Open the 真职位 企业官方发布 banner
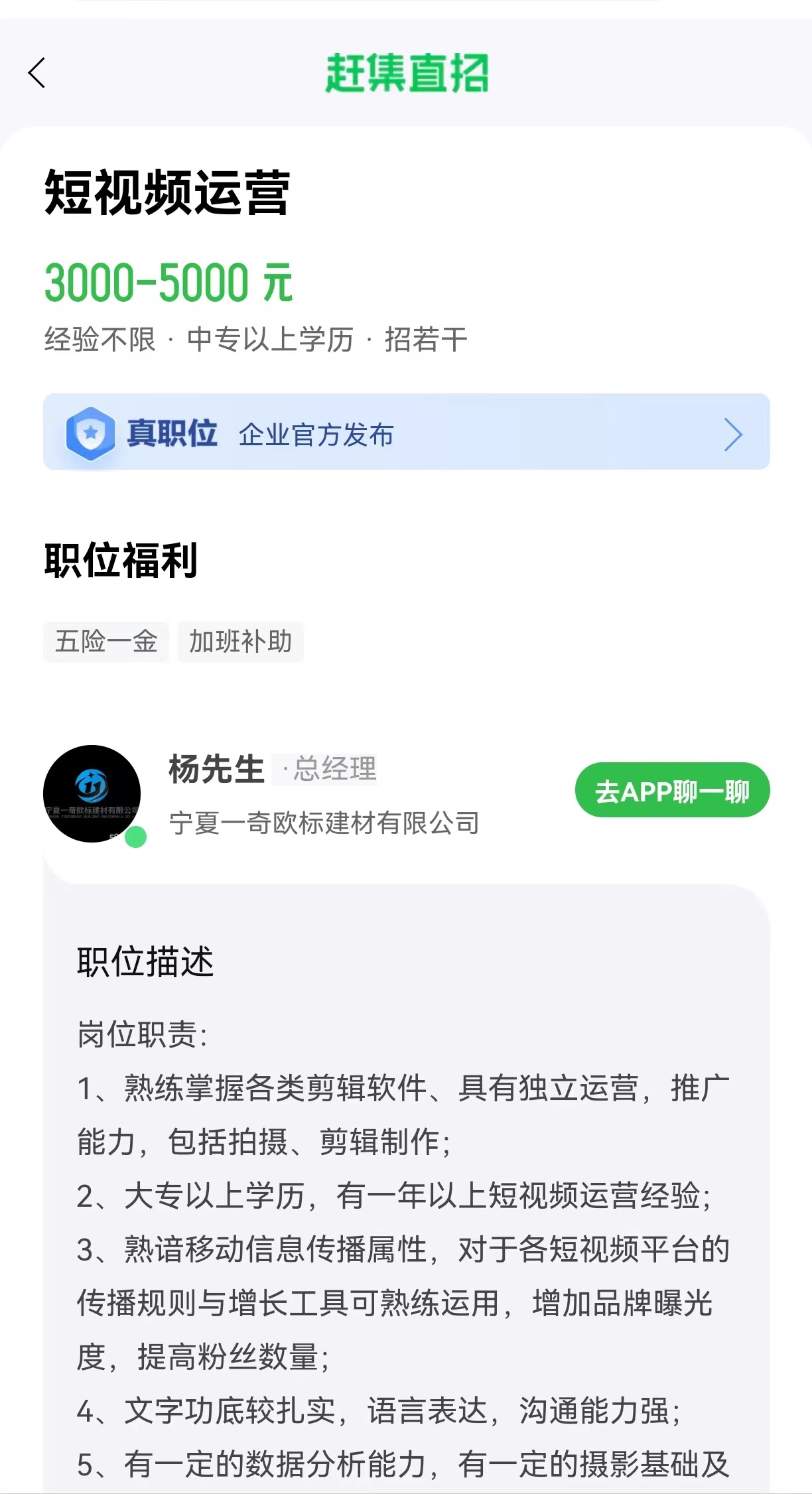This screenshot has width=812, height=1494. point(406,433)
